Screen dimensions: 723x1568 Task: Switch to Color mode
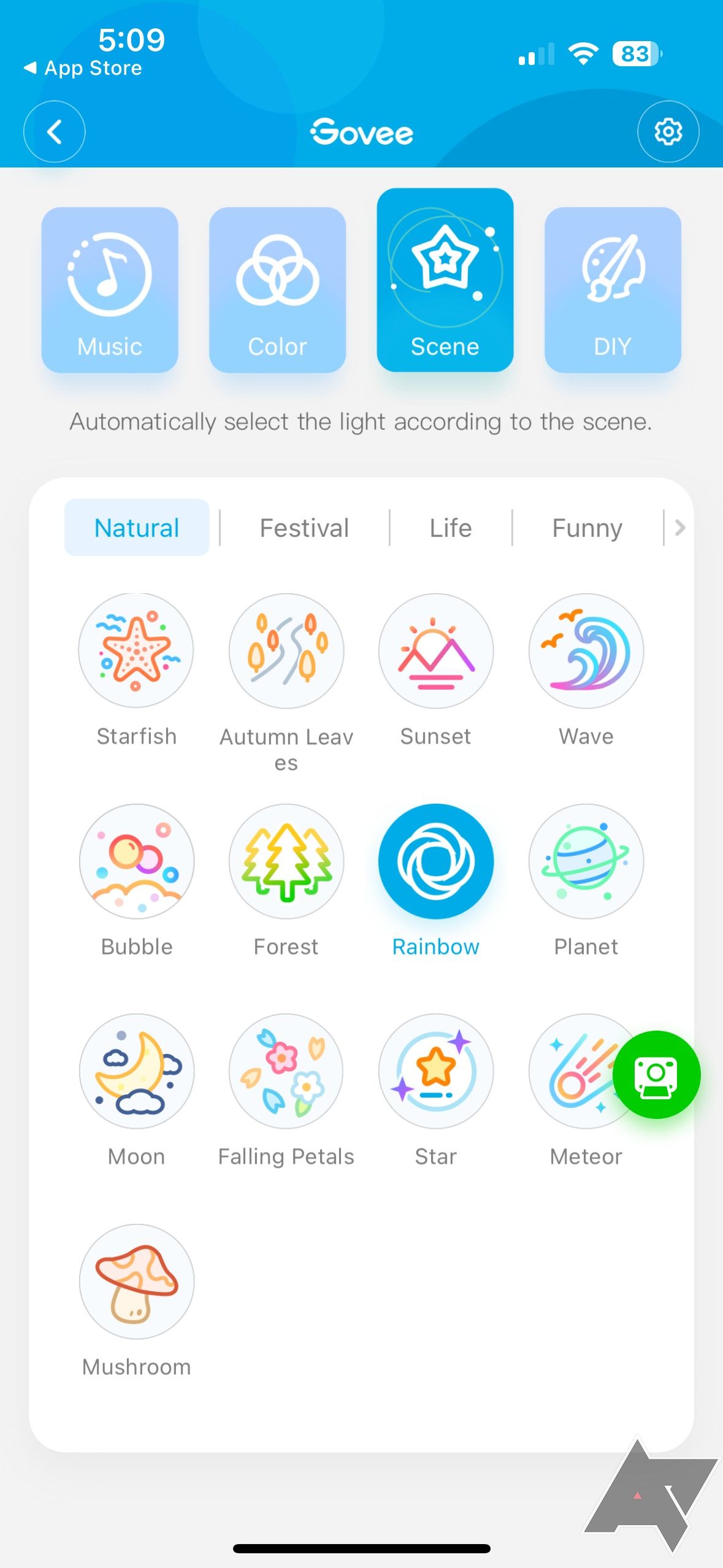pos(277,290)
